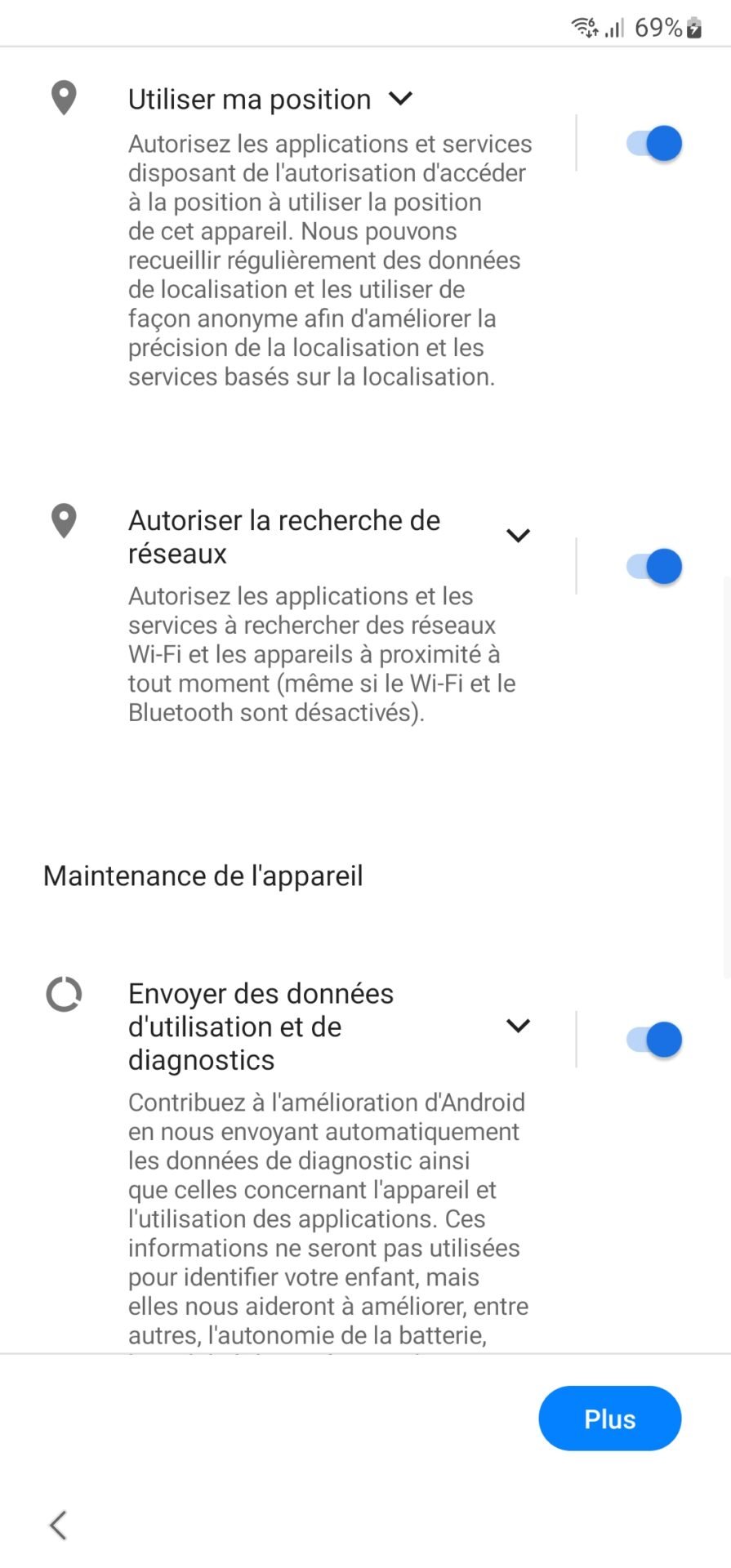Tap the blue Plus button

[x=610, y=1419]
